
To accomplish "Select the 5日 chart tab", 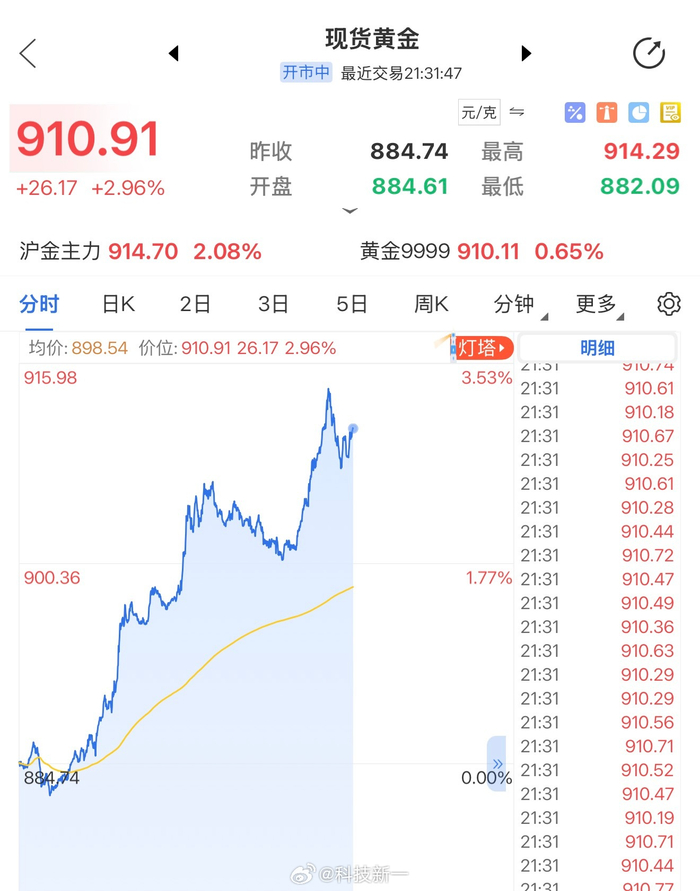I will pyautogui.click(x=352, y=305).
